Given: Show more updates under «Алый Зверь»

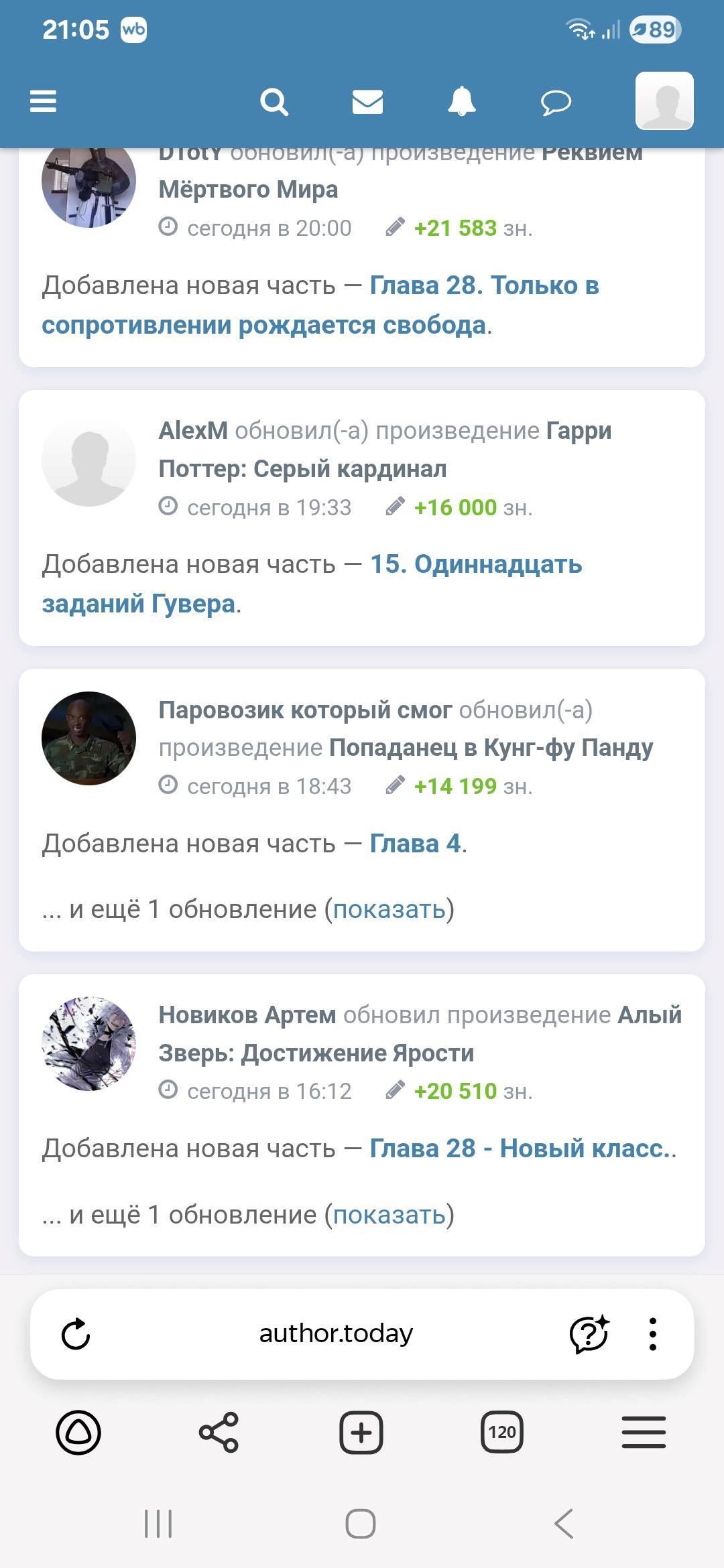Looking at the screenshot, I should (x=389, y=1214).
